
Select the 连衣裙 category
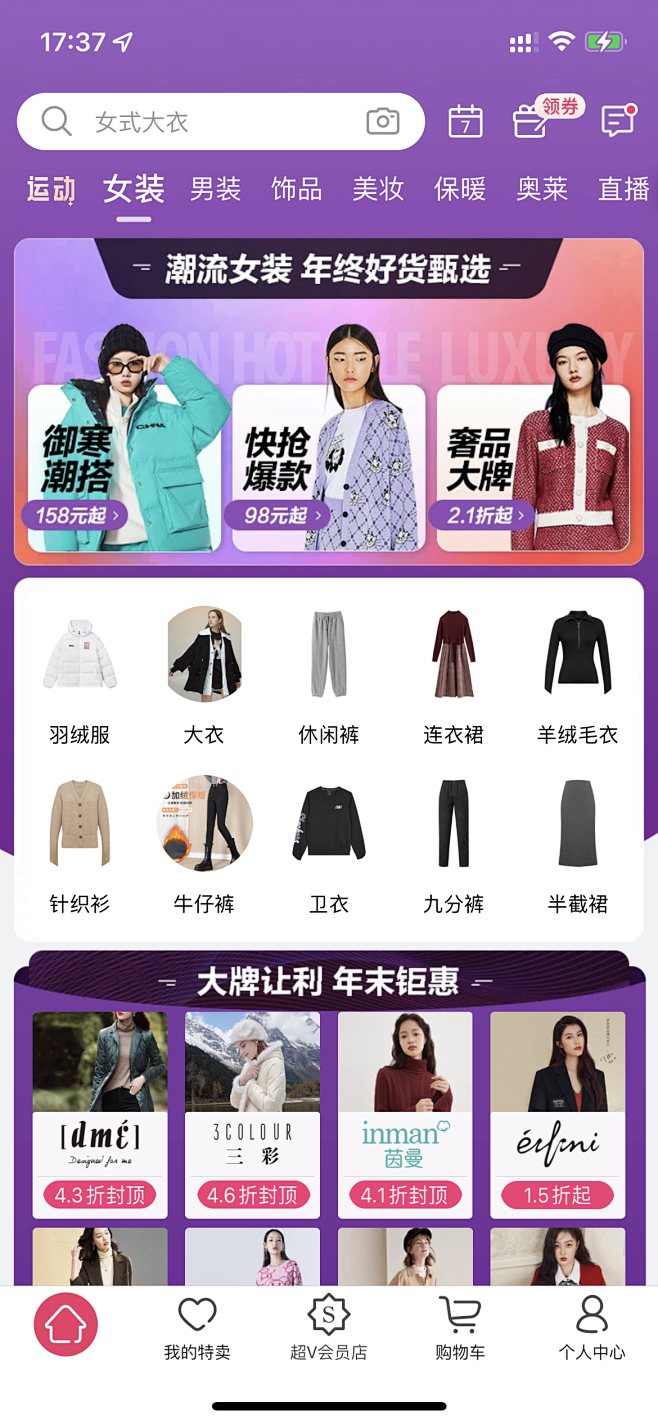click(x=453, y=675)
